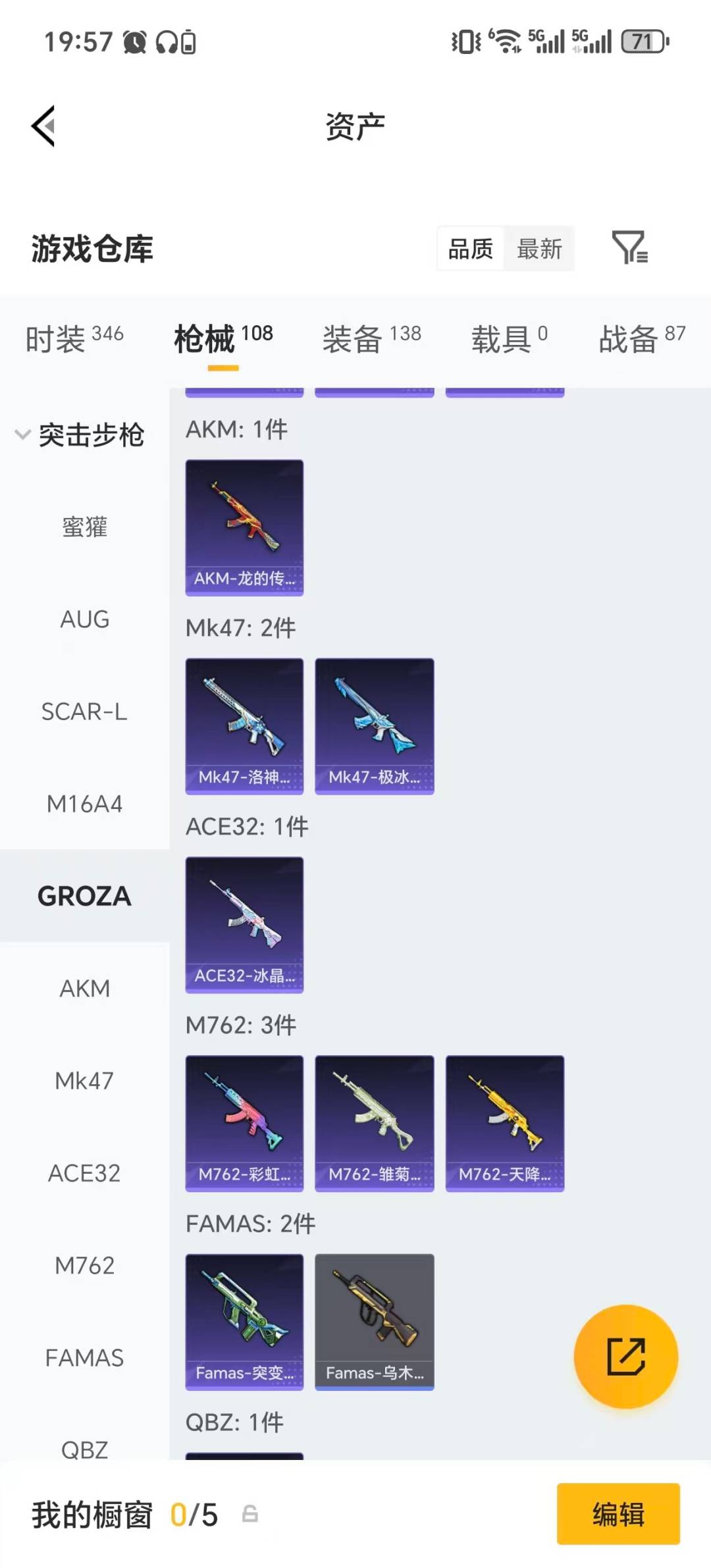
Task: Open the AKM-龙的传 skin thumbnail
Action: pos(244,527)
